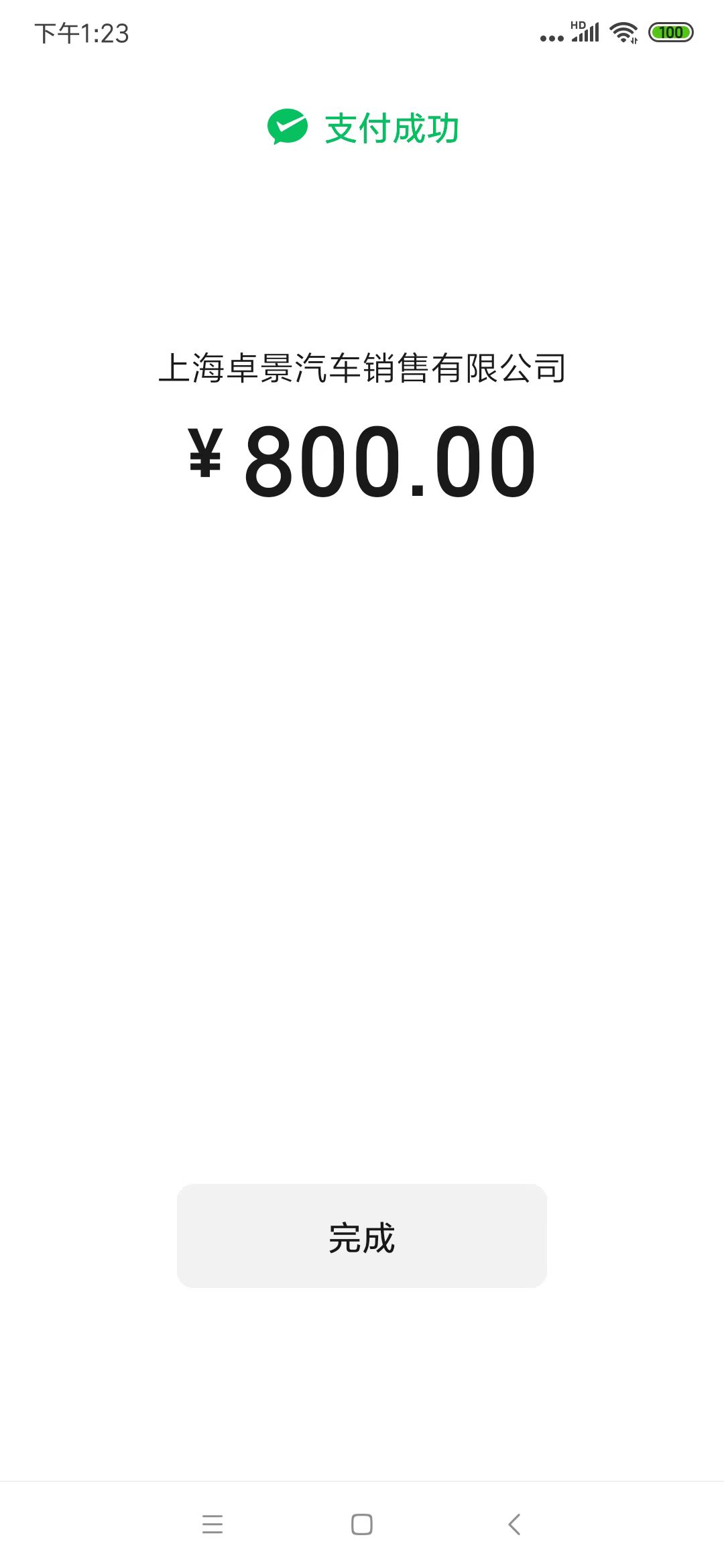Go to the phone home screen
724x1568 pixels.
pyautogui.click(x=362, y=1524)
